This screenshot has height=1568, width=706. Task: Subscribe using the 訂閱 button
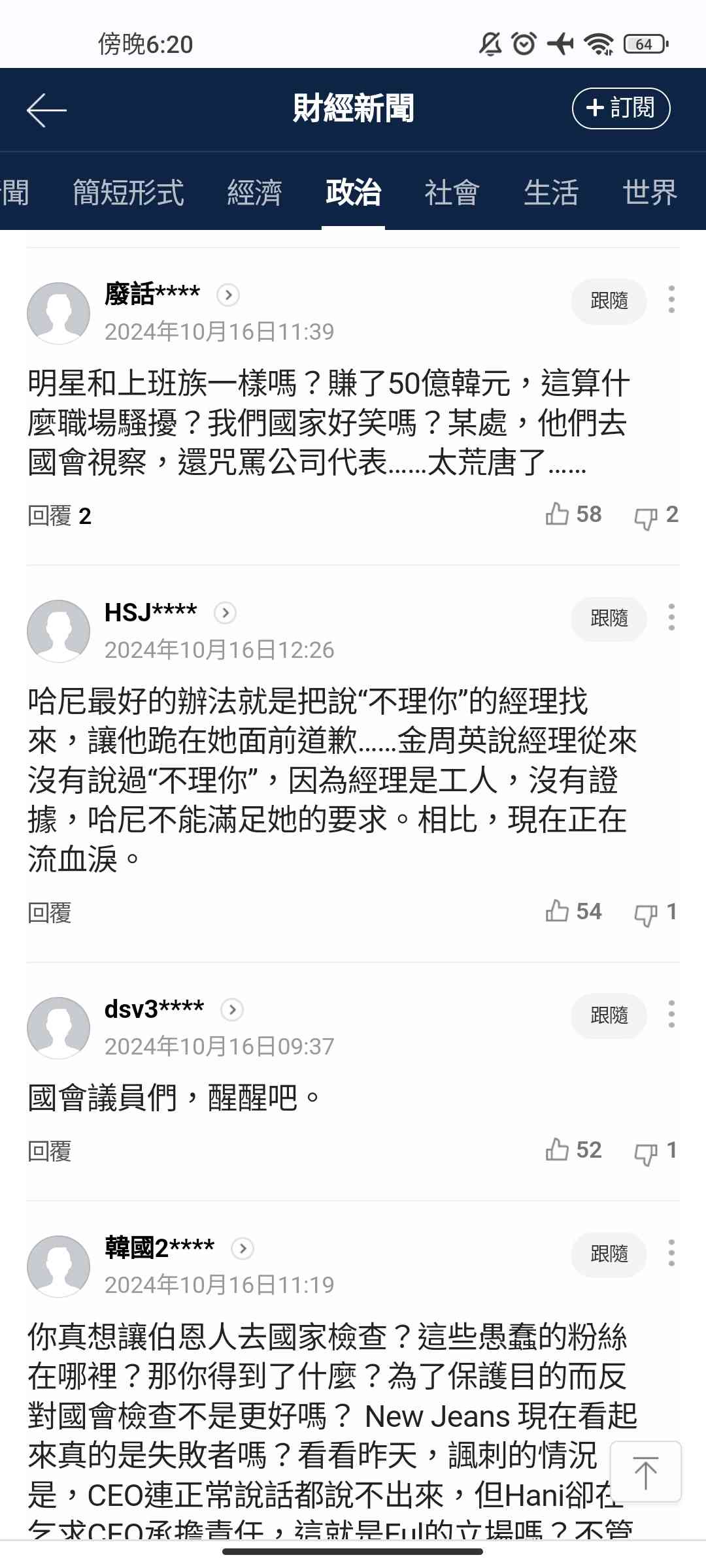[x=620, y=108]
